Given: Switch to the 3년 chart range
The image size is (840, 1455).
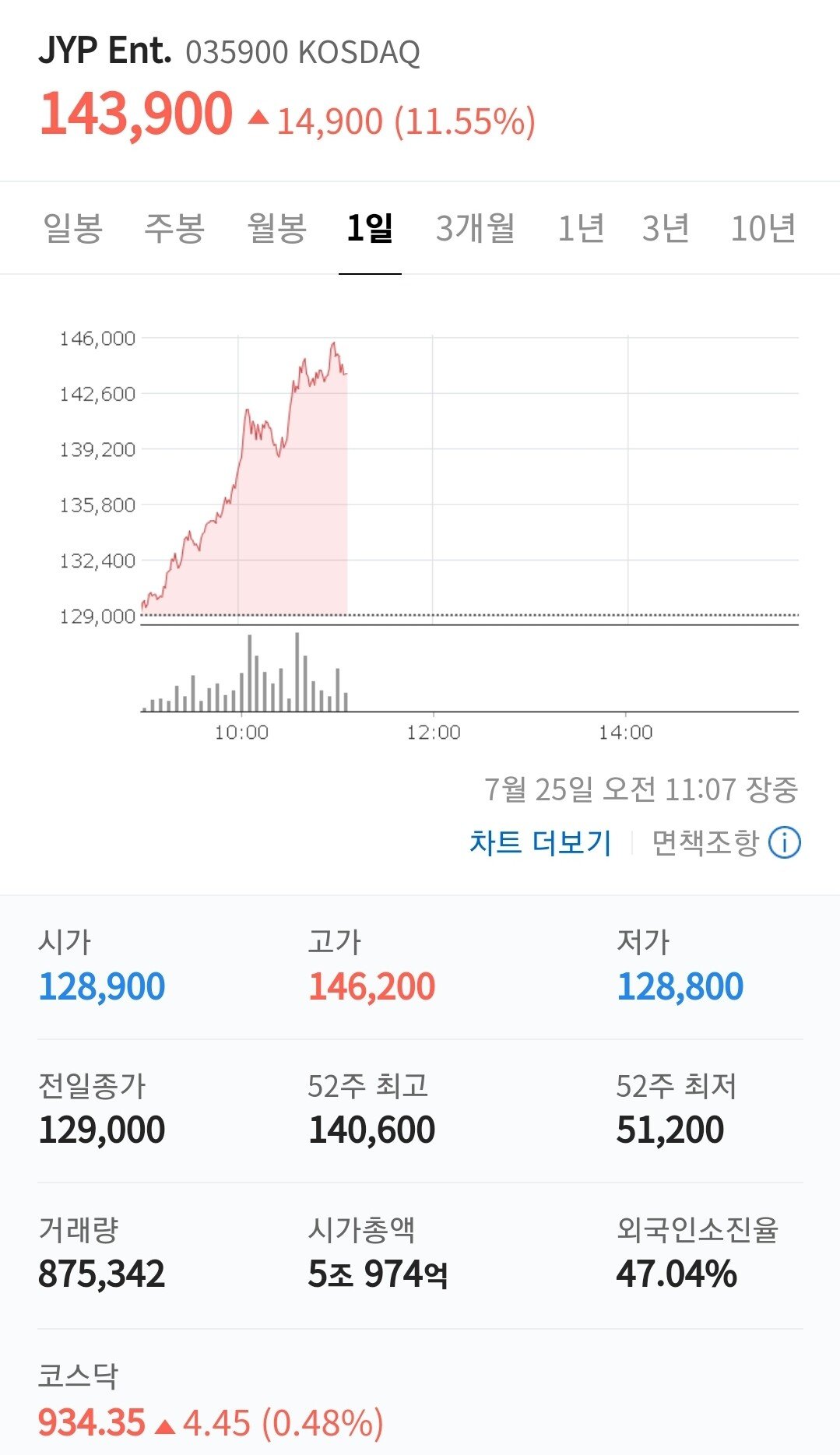Looking at the screenshot, I should 666,229.
